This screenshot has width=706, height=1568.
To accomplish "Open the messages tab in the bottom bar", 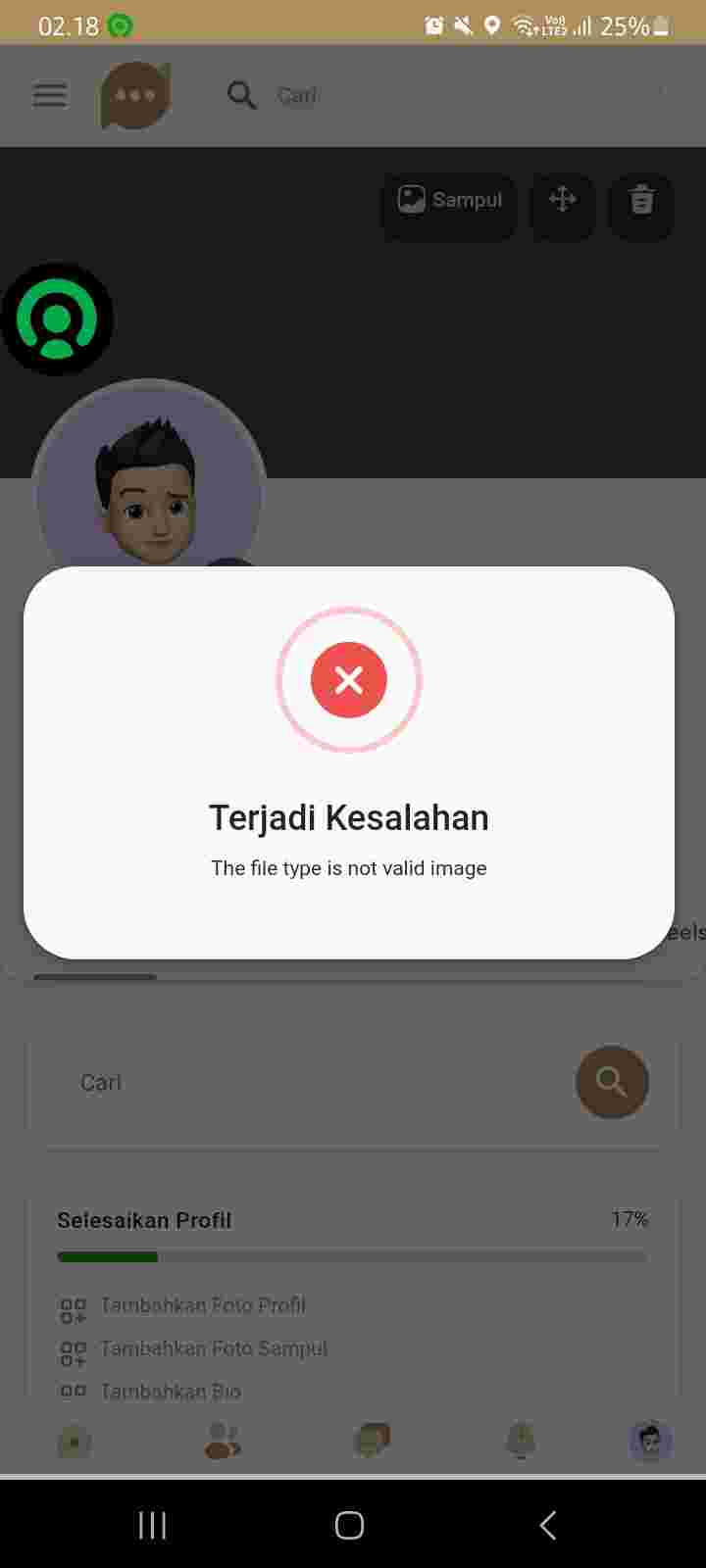I will [x=372, y=1441].
